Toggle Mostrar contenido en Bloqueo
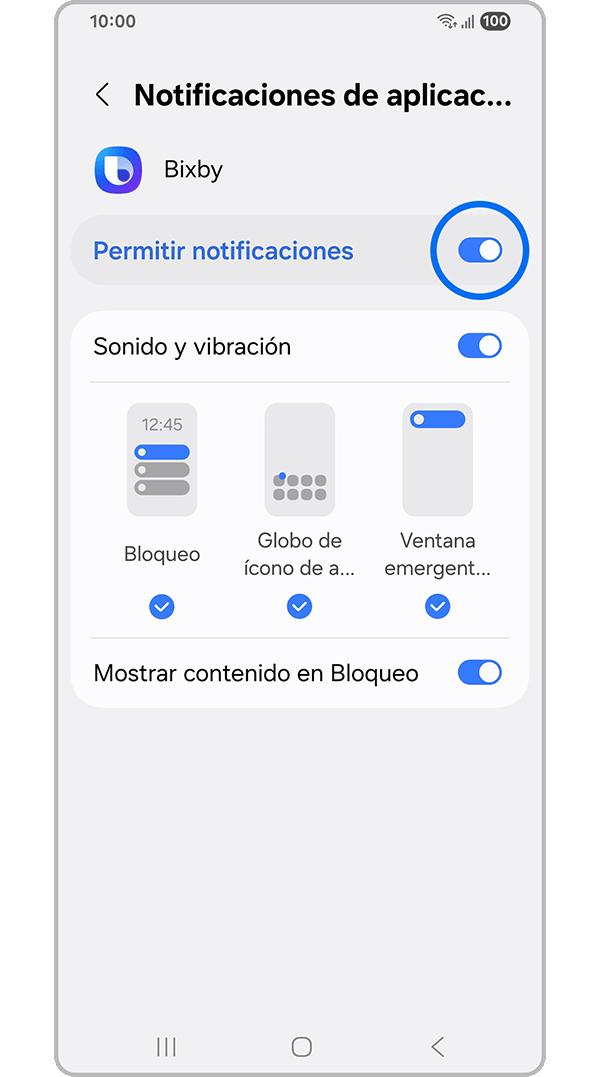This screenshot has height=1077, width=600. click(479, 673)
